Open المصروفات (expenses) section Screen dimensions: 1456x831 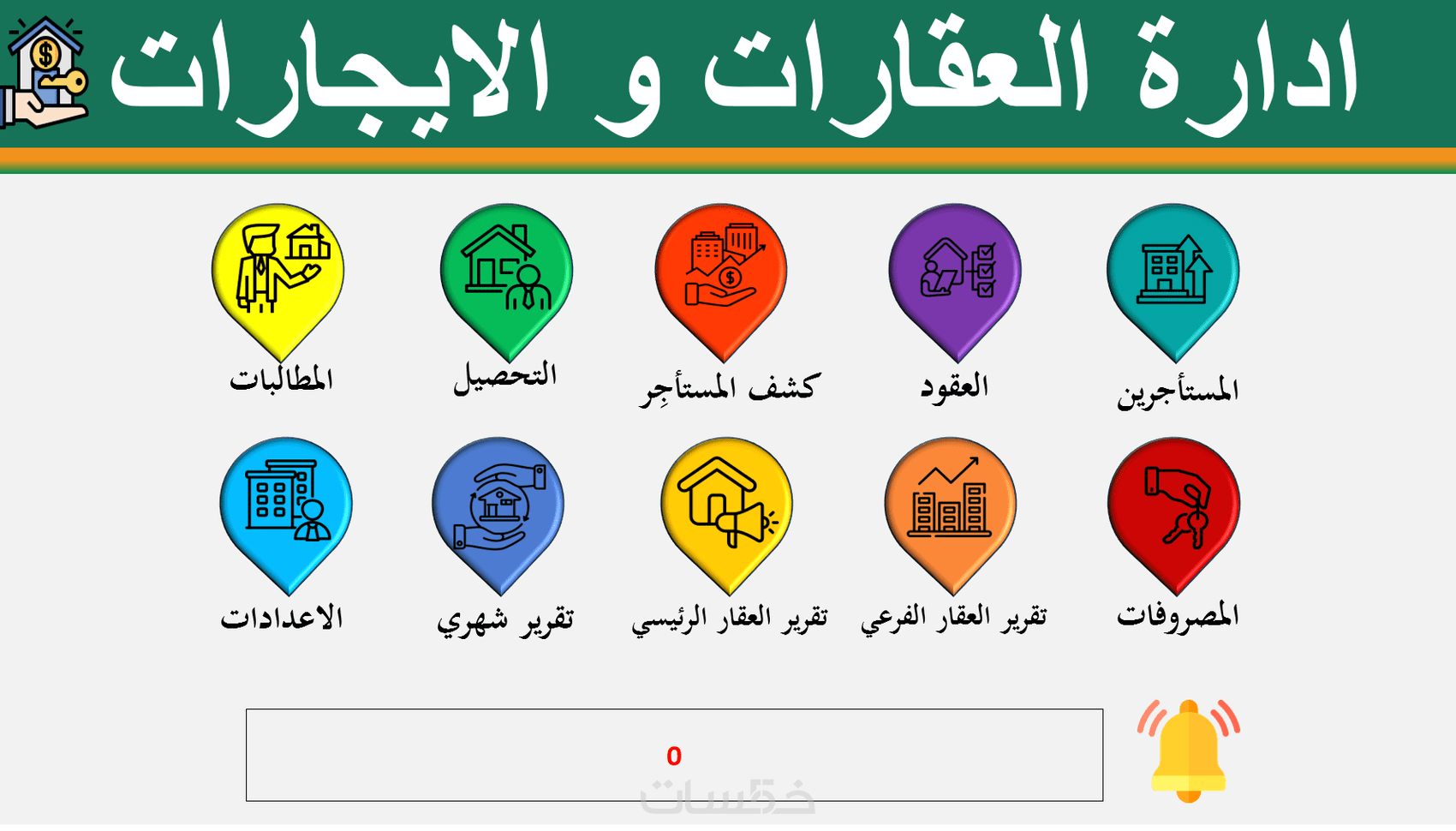pyautogui.click(x=1173, y=505)
